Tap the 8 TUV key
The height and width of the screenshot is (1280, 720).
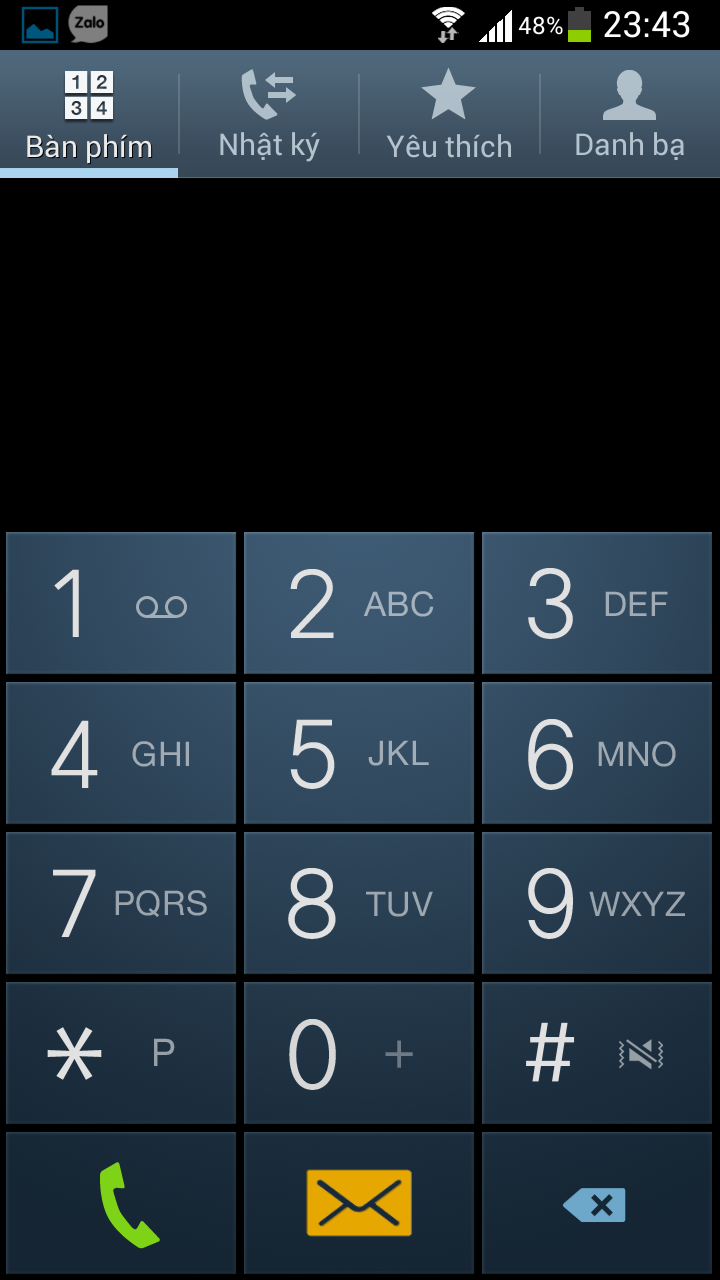[x=359, y=903]
